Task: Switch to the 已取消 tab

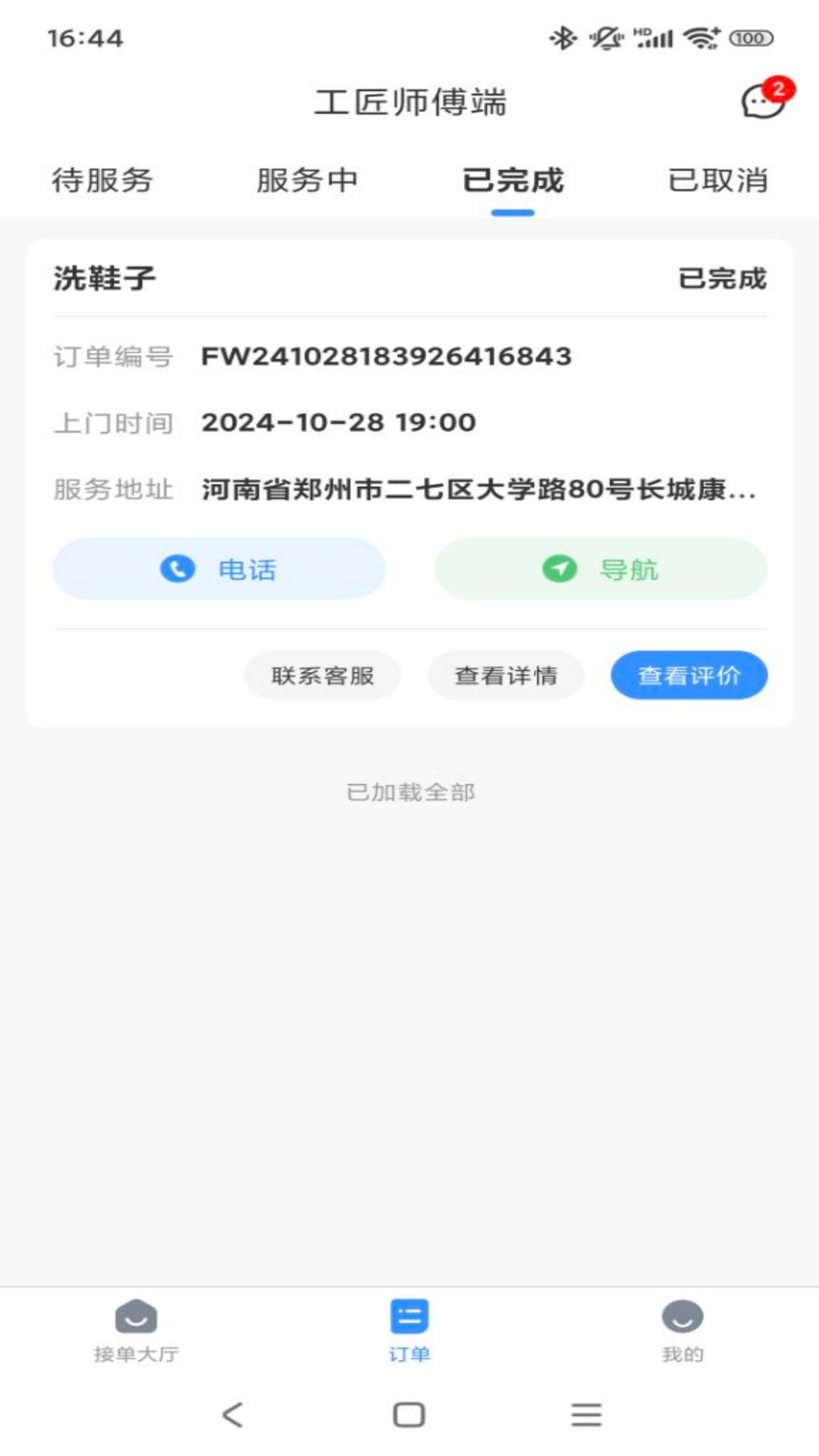Action: point(717,181)
